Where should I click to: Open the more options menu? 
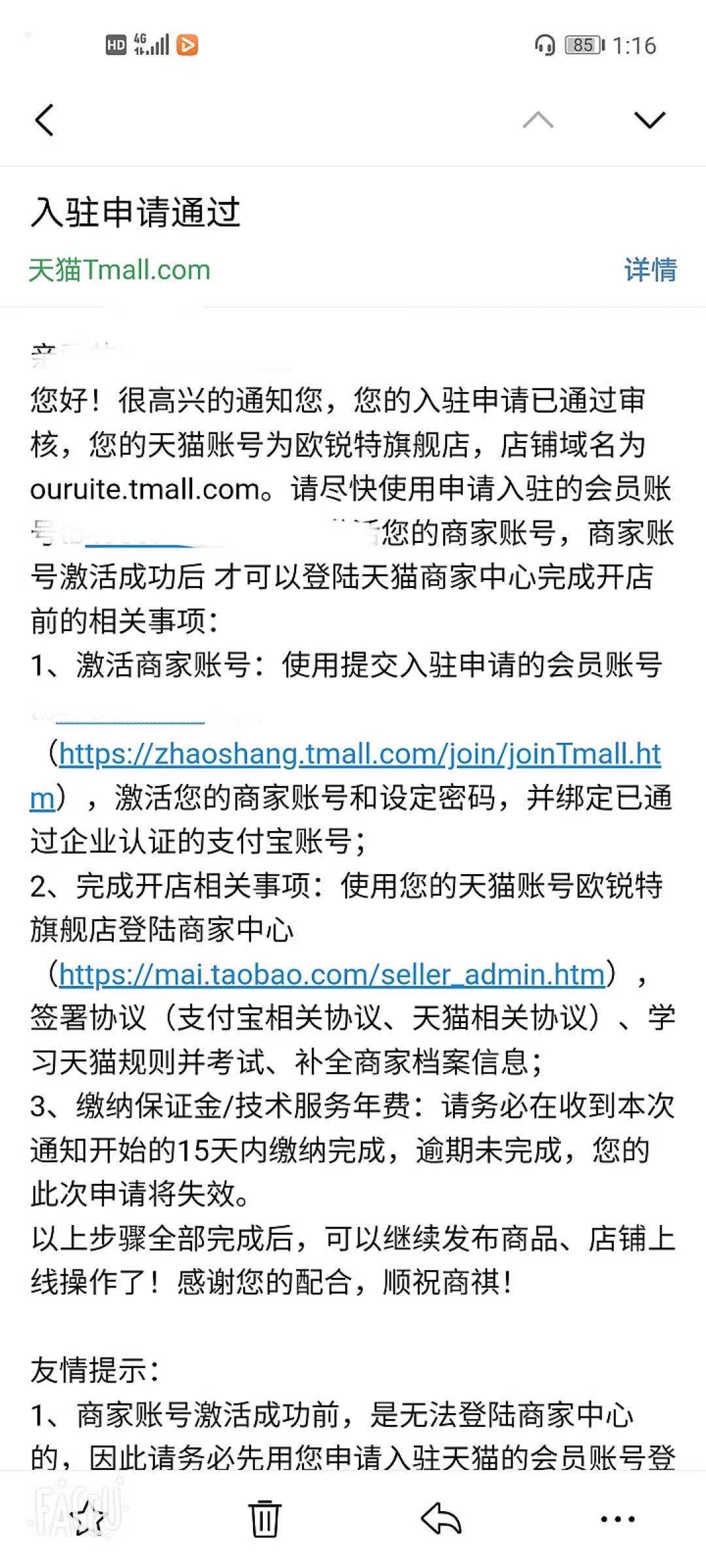(618, 1520)
